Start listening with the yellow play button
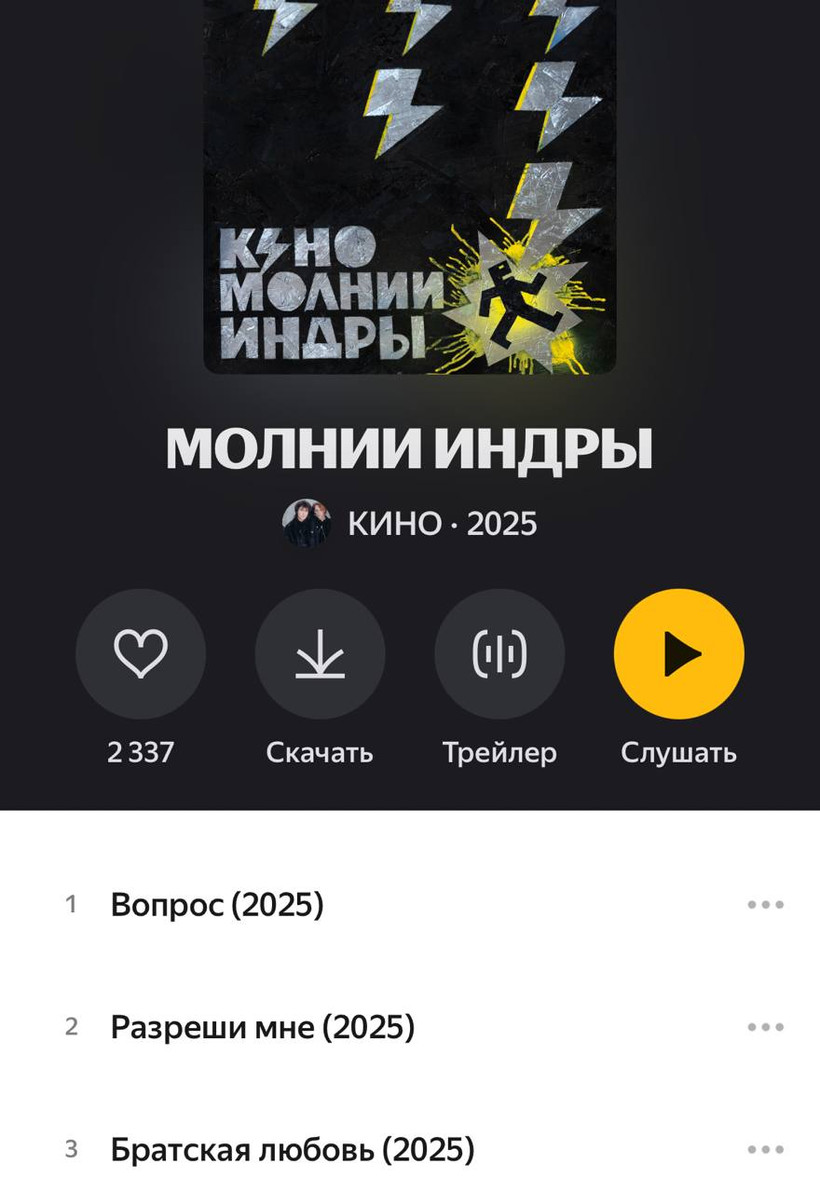Viewport: 820px width, 1193px height. (x=679, y=654)
